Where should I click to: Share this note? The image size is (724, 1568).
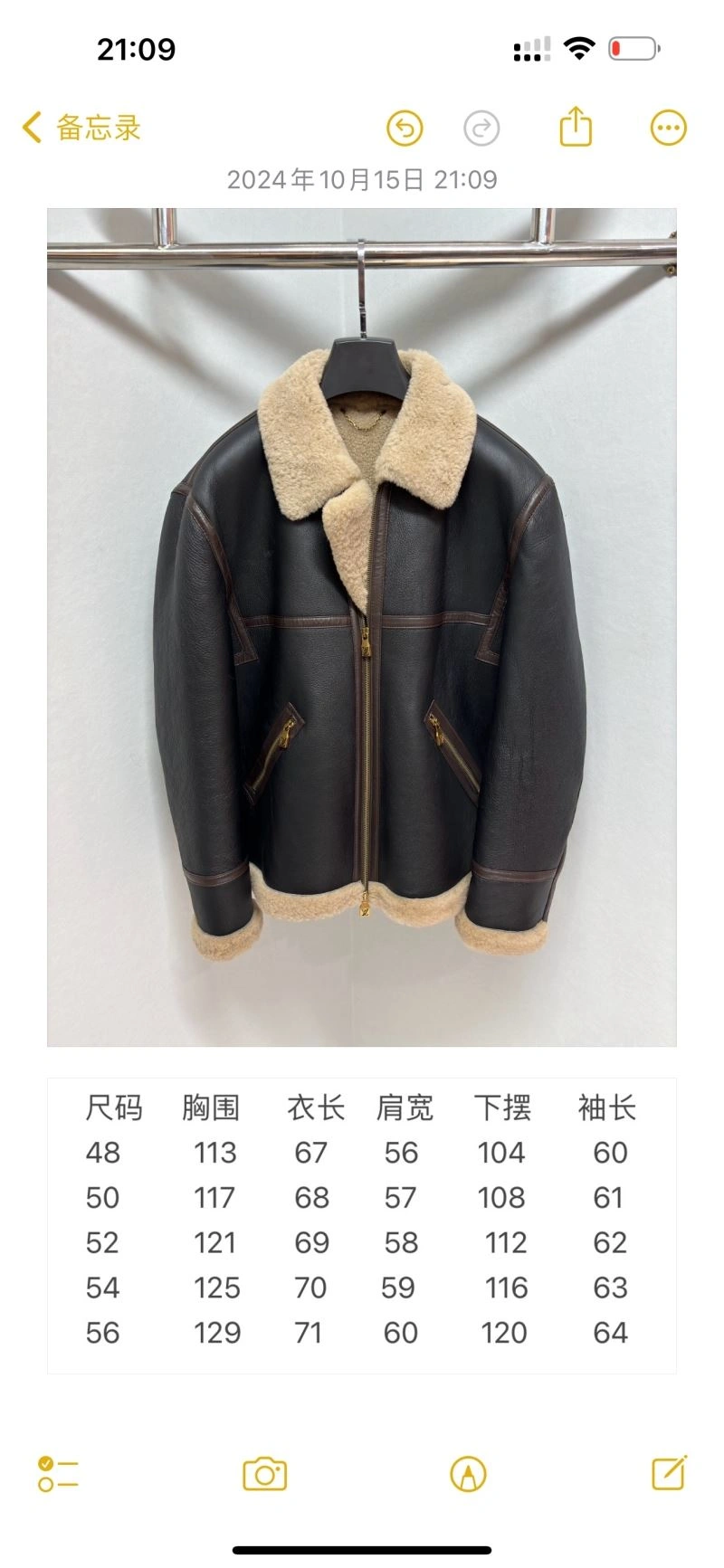(576, 127)
